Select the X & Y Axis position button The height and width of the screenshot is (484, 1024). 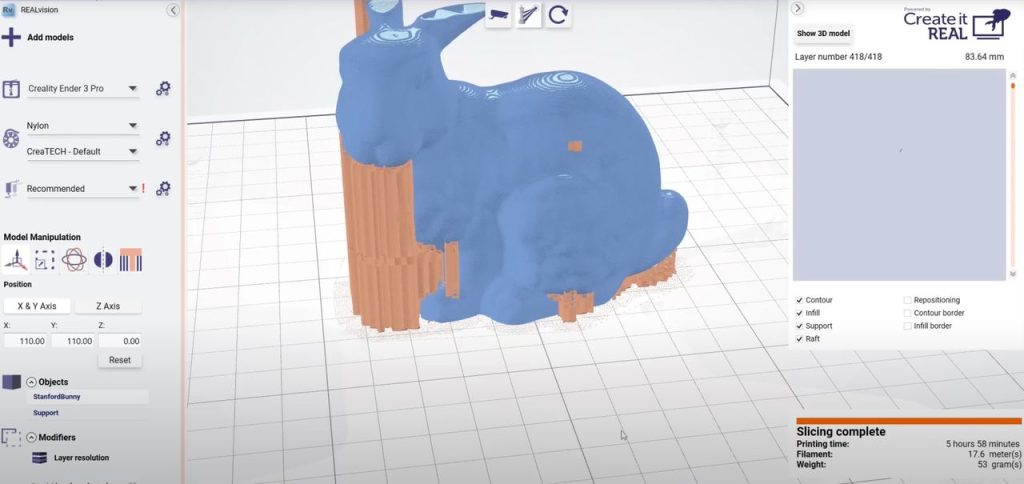point(36,306)
